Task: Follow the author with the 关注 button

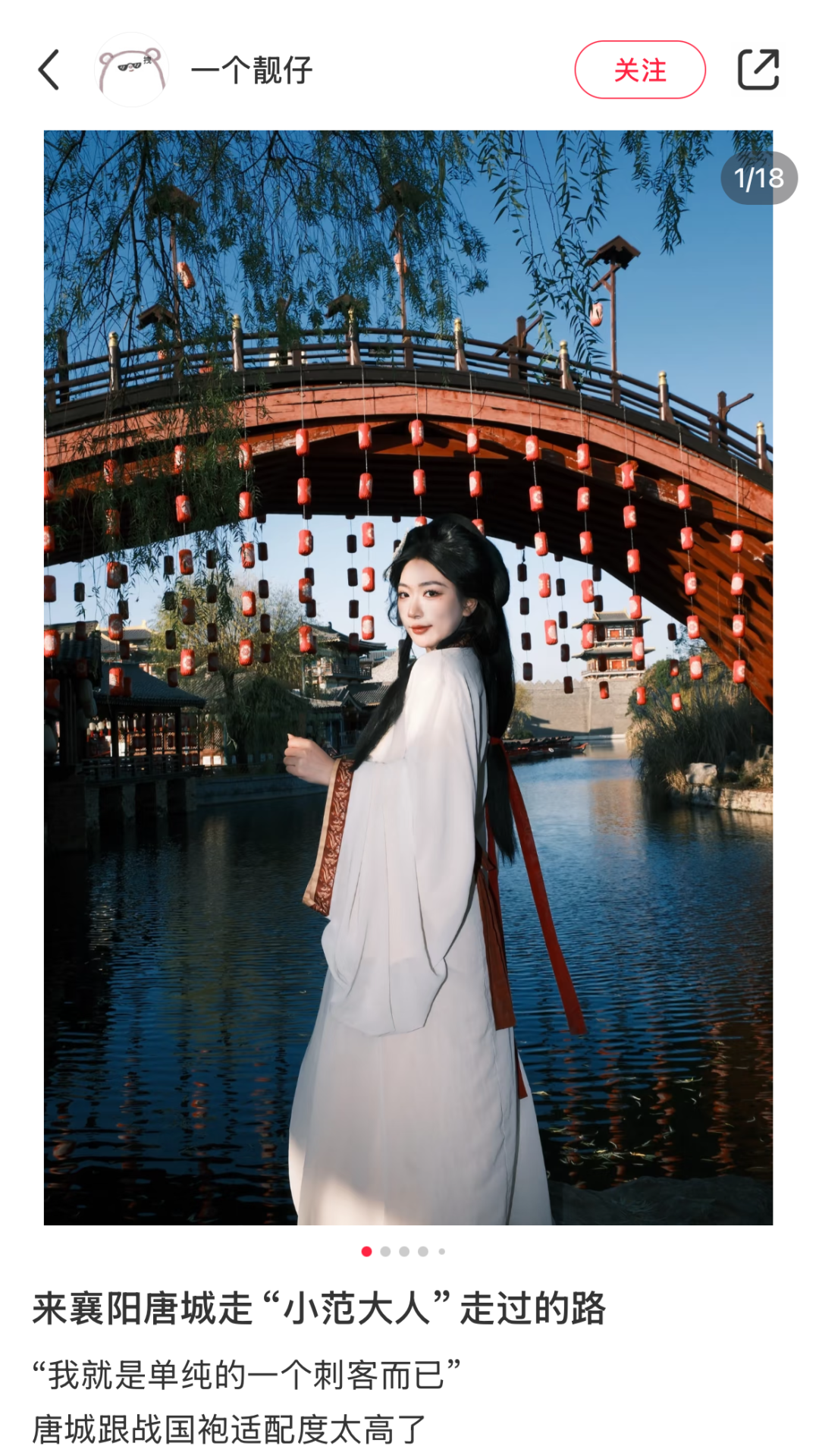Action: pyautogui.click(x=639, y=71)
